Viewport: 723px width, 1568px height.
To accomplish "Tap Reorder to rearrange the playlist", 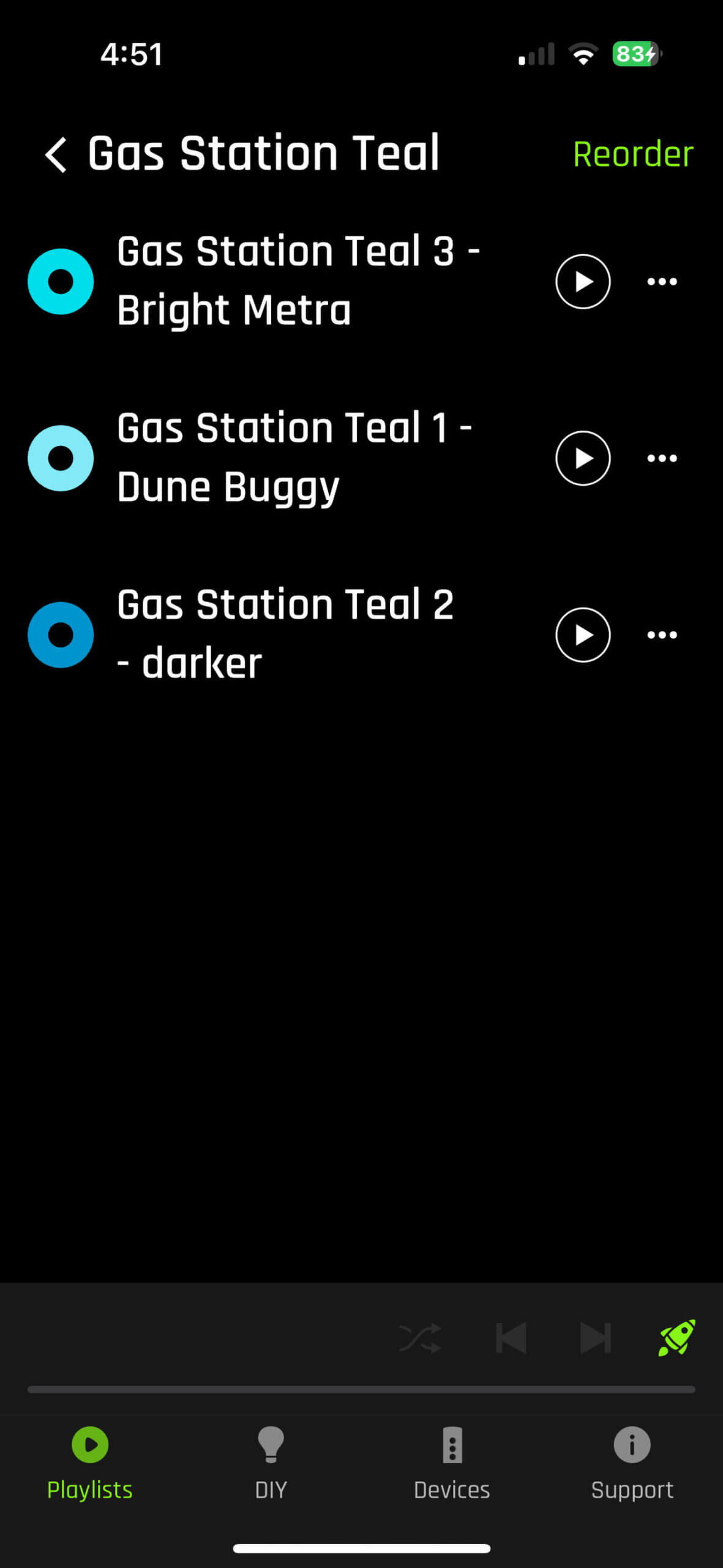I will point(632,154).
